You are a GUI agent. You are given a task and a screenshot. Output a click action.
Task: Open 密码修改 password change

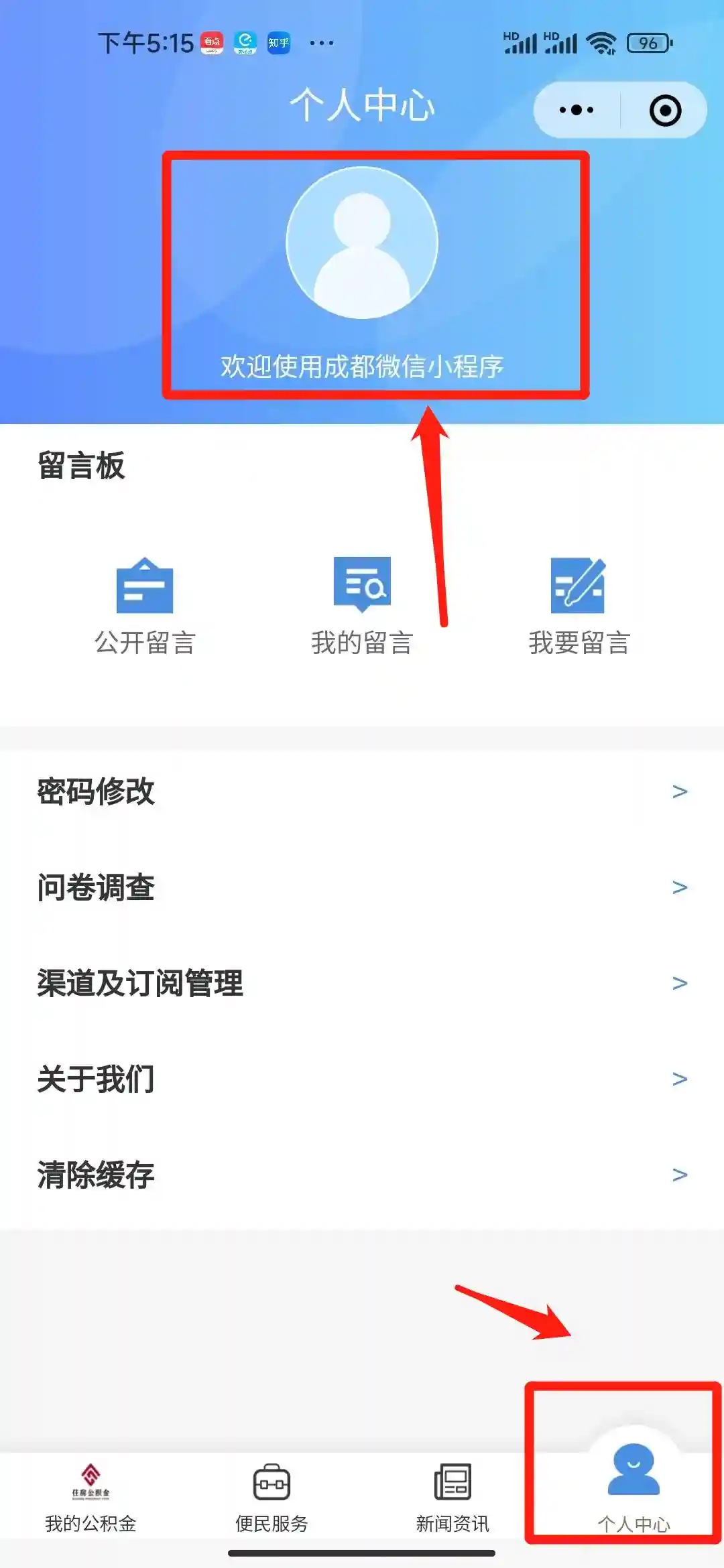tap(362, 791)
